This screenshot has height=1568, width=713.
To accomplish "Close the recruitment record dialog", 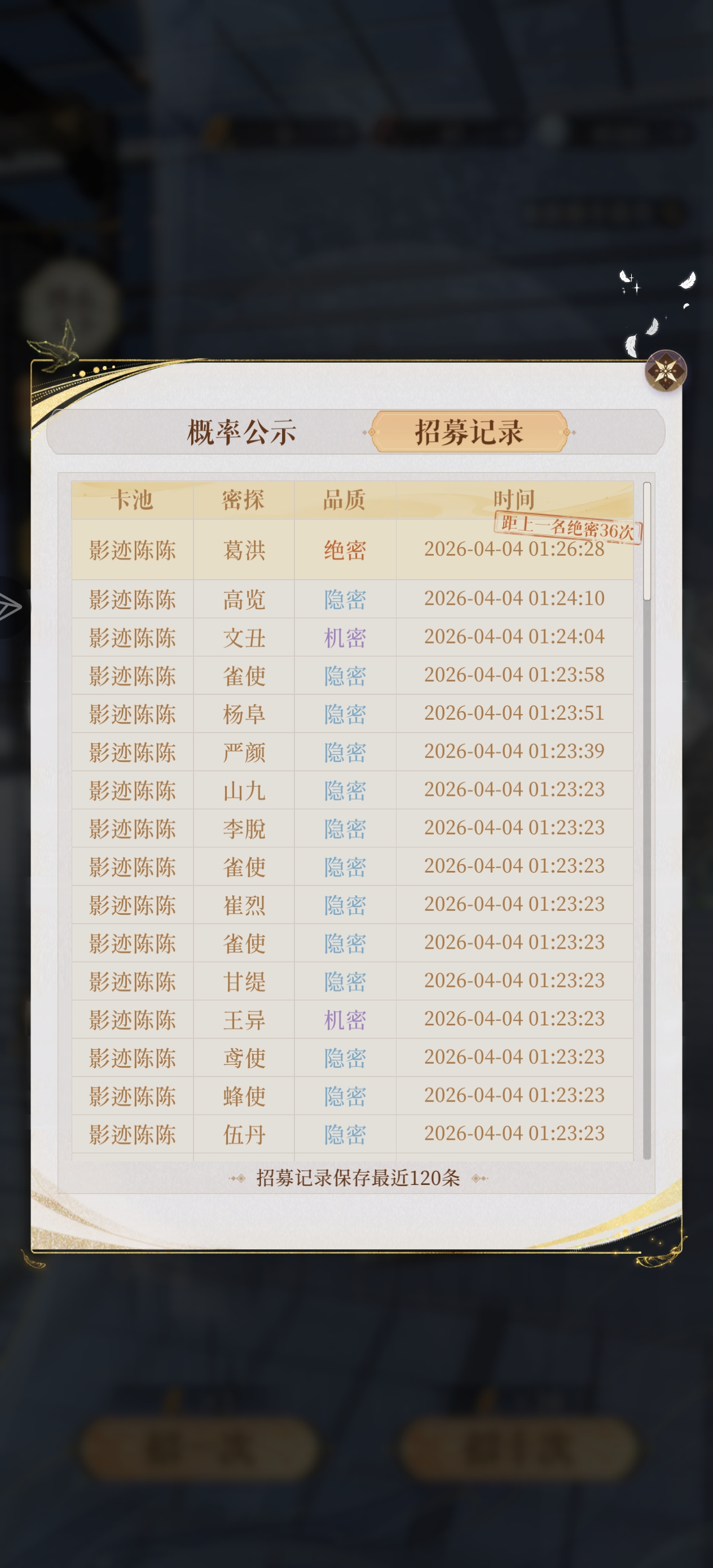I will tap(666, 370).
